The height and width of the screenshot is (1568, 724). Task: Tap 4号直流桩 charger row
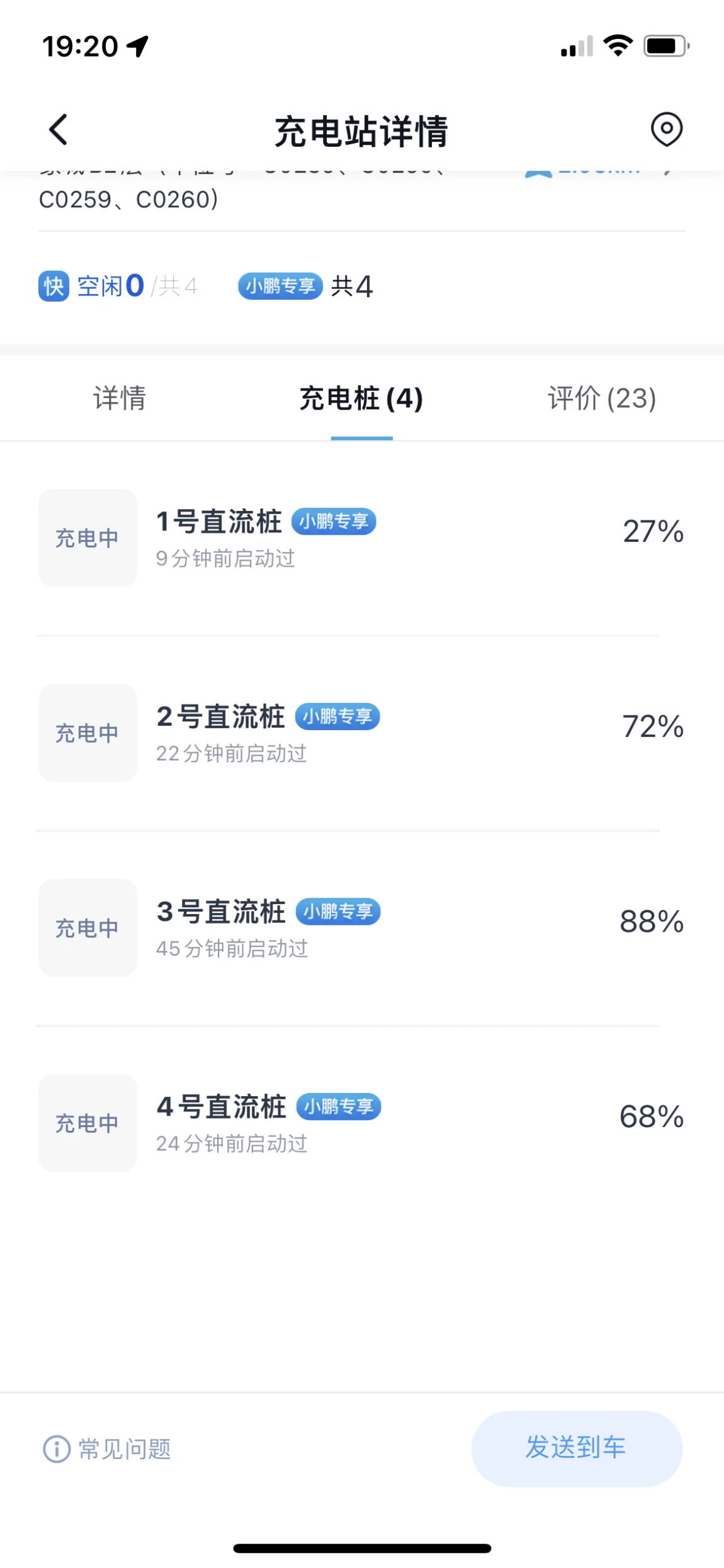(x=361, y=1123)
